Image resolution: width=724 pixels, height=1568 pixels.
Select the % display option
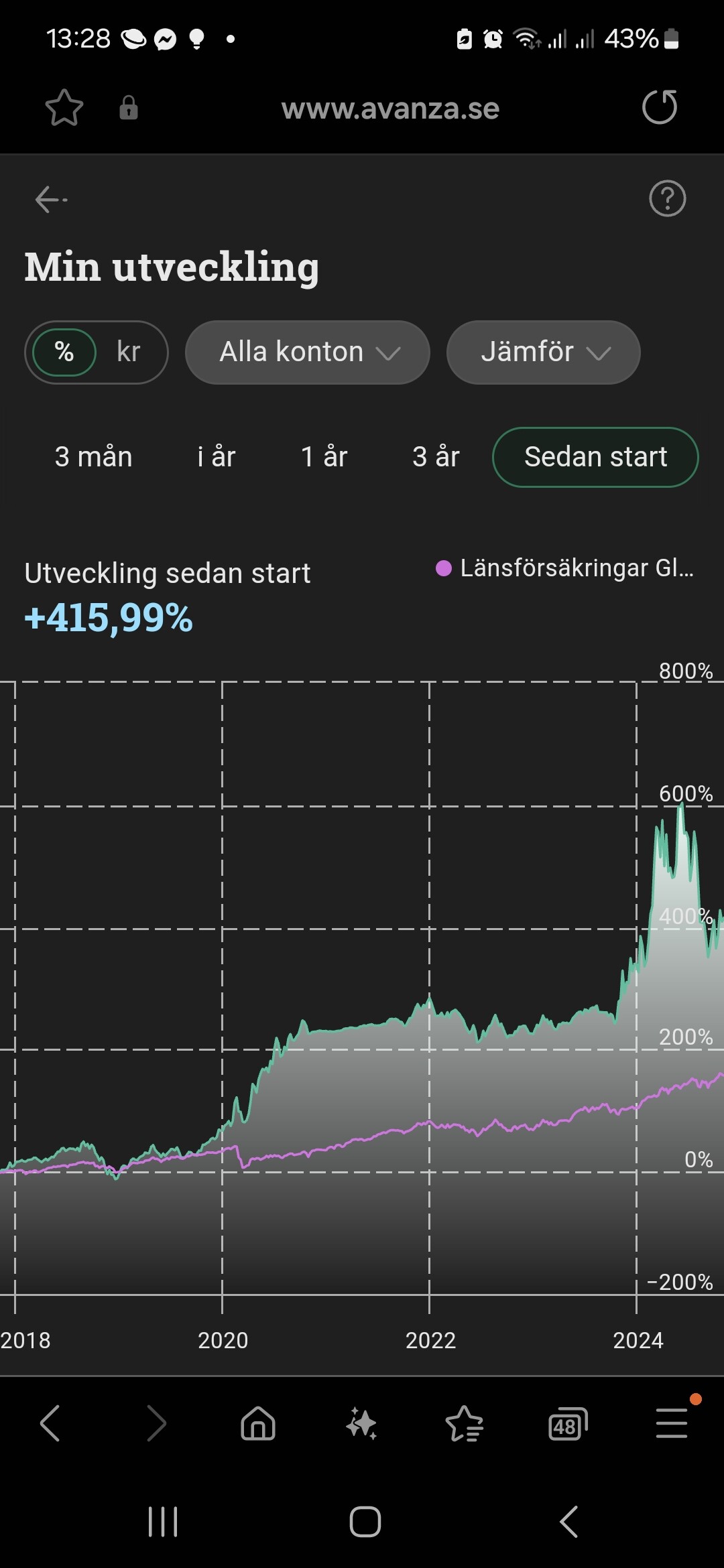tap(64, 352)
